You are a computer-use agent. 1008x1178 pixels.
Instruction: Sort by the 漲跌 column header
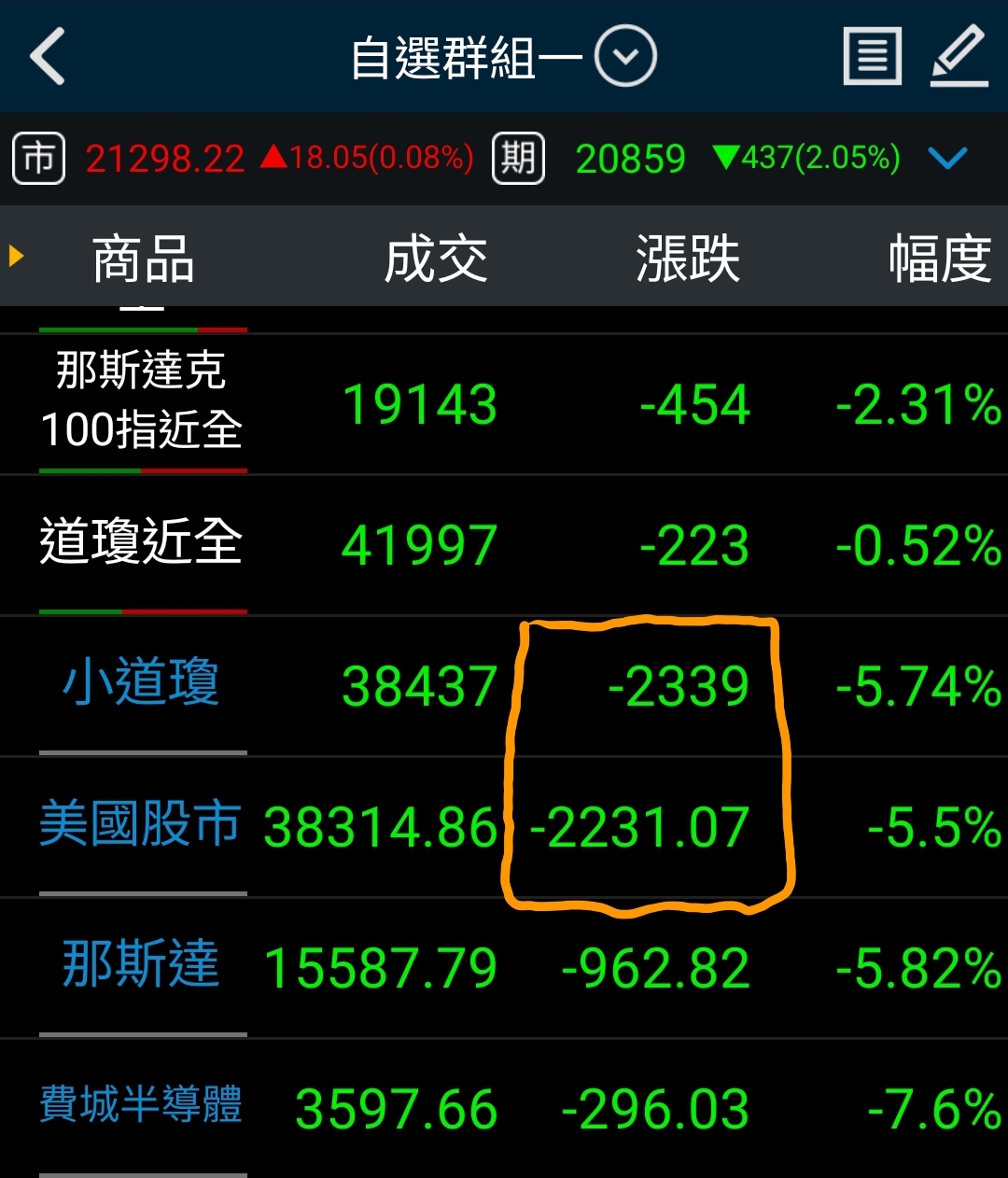(688, 259)
